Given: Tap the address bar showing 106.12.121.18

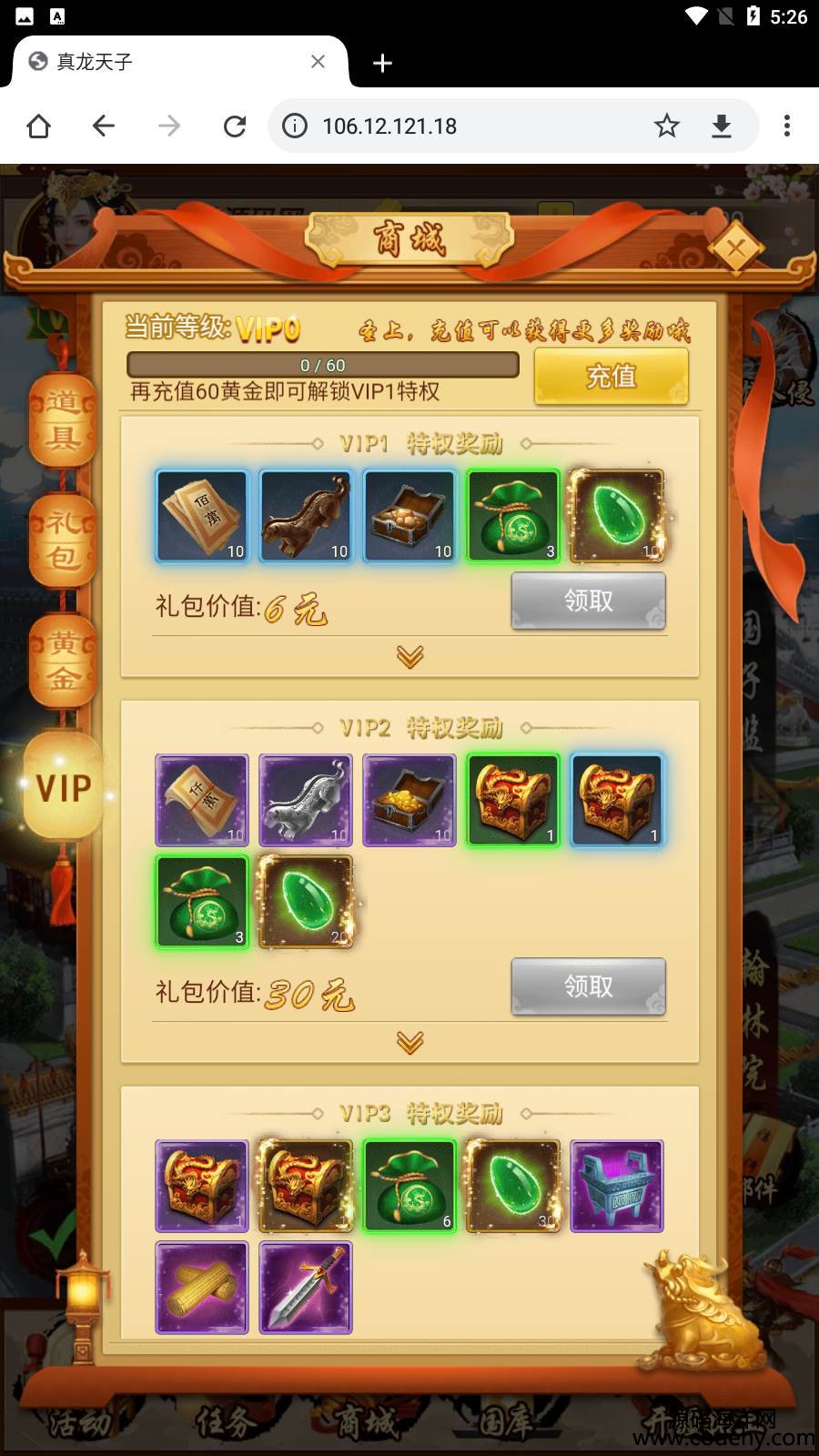Looking at the screenshot, I should coord(455,126).
